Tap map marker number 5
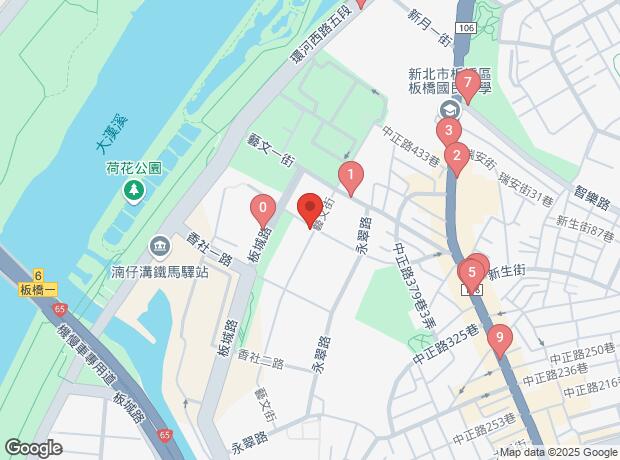This screenshot has height=460, width=620. point(470,272)
